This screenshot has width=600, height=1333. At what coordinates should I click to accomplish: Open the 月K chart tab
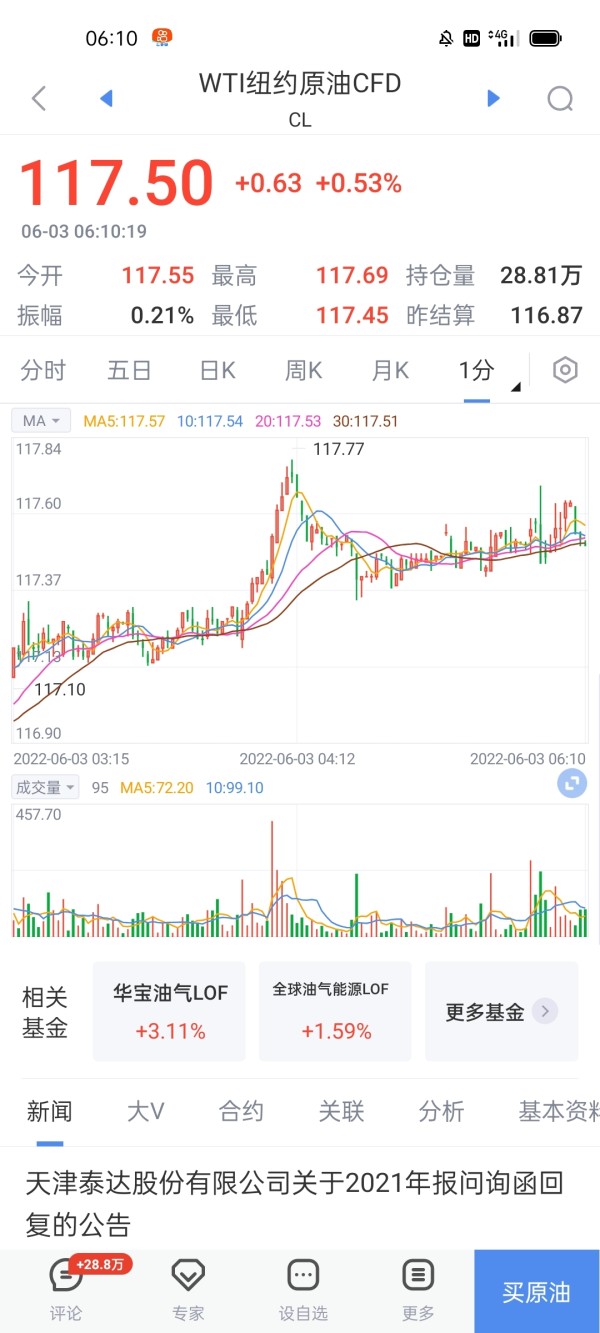click(x=390, y=371)
